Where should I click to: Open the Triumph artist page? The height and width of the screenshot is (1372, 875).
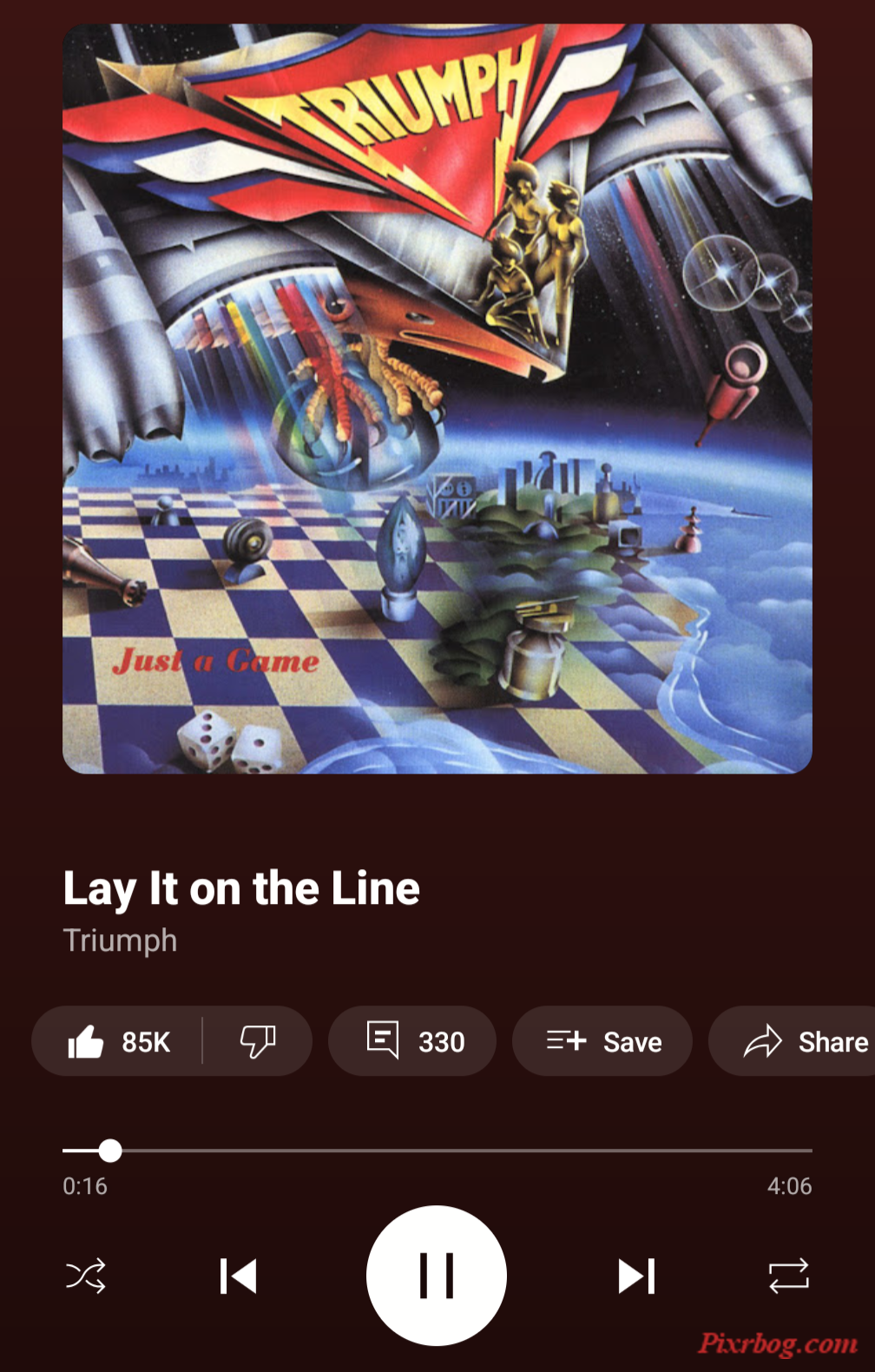tap(120, 940)
